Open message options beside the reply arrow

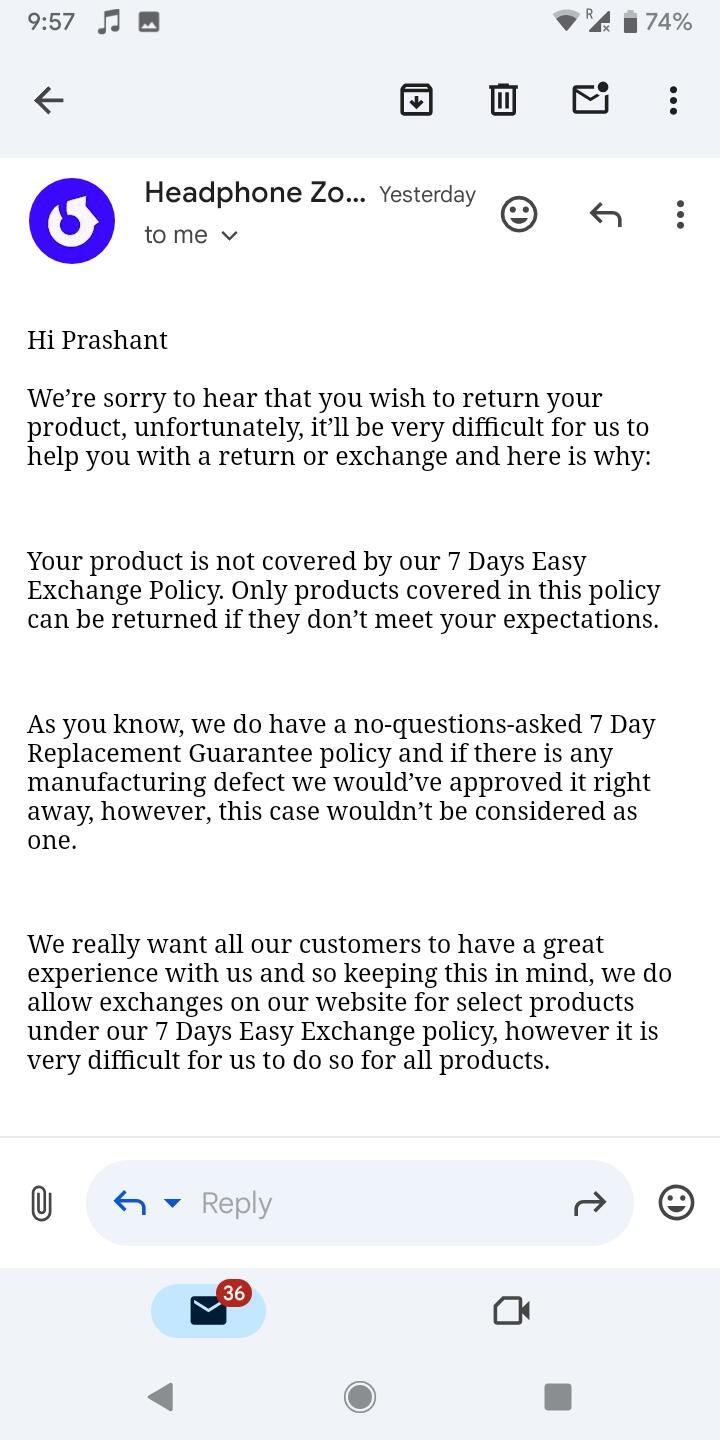coord(680,214)
